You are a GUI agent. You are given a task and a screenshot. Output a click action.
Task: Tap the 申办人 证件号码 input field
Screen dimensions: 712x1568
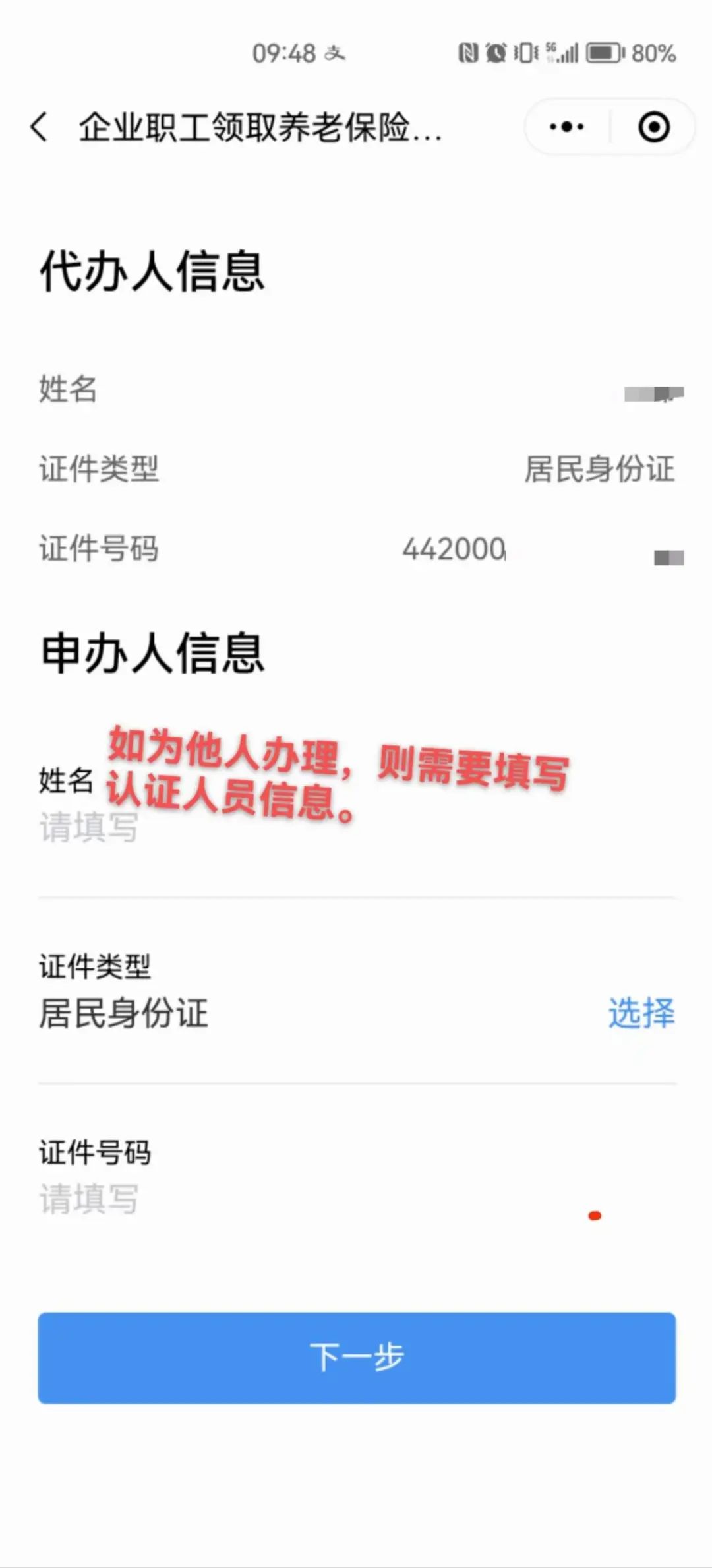(x=357, y=1199)
